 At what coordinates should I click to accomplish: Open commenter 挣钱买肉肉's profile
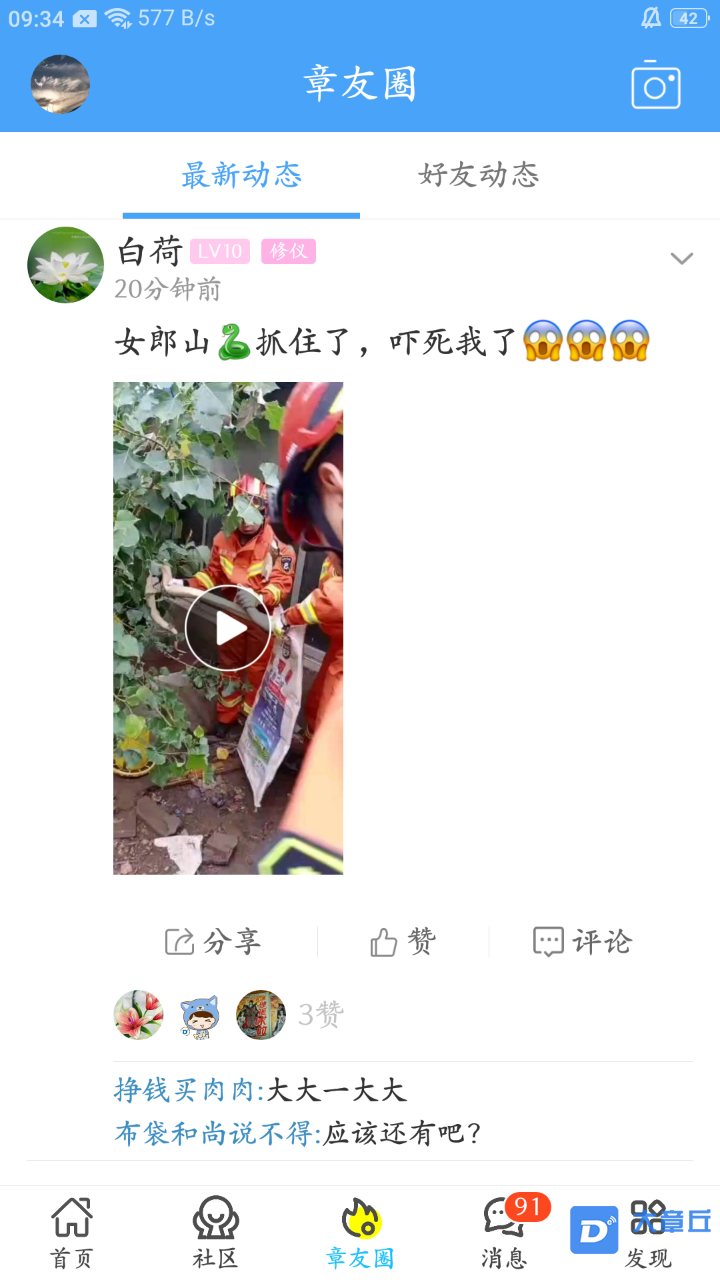(x=187, y=1090)
